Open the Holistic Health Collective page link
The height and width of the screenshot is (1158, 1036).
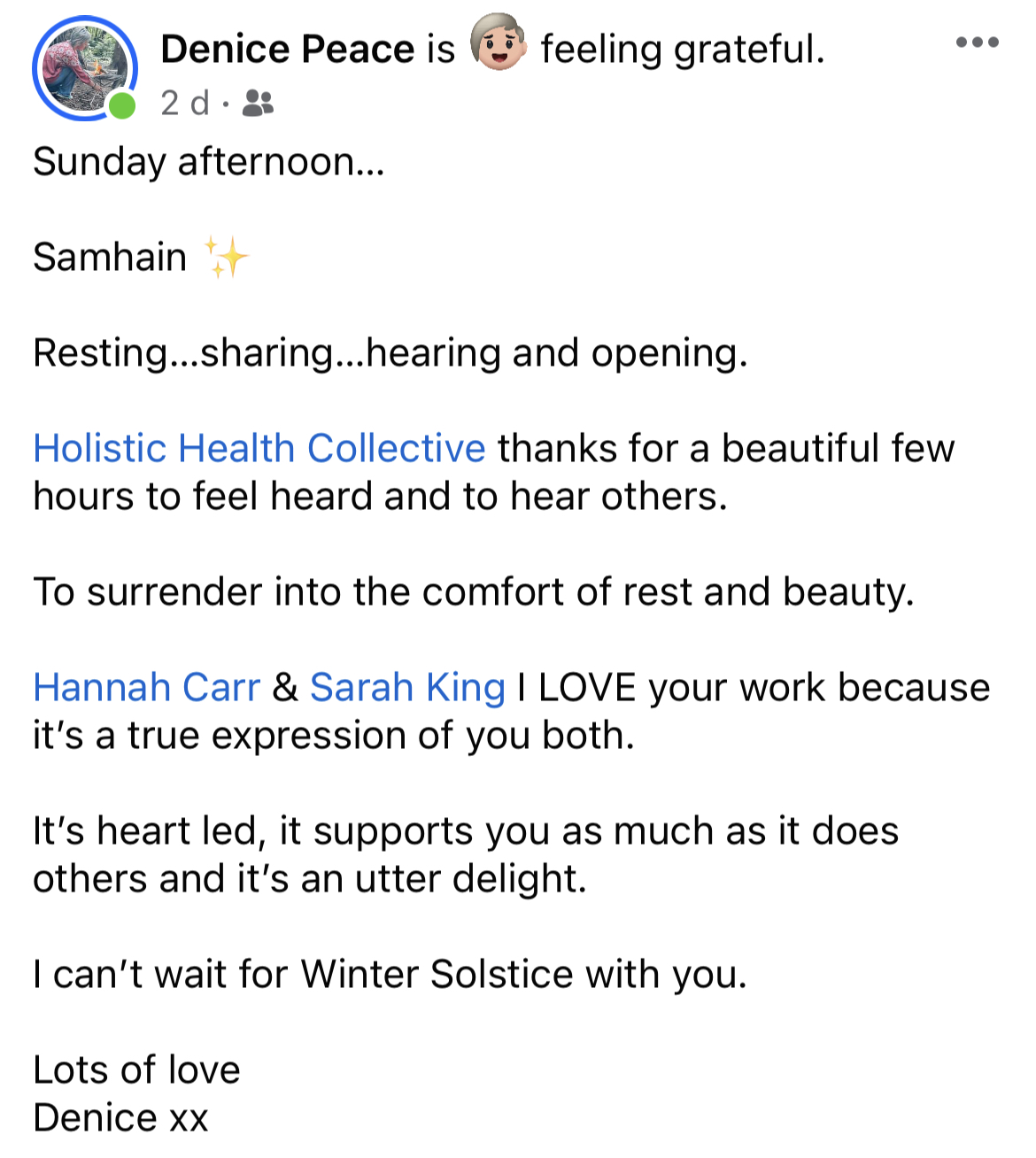(259, 448)
